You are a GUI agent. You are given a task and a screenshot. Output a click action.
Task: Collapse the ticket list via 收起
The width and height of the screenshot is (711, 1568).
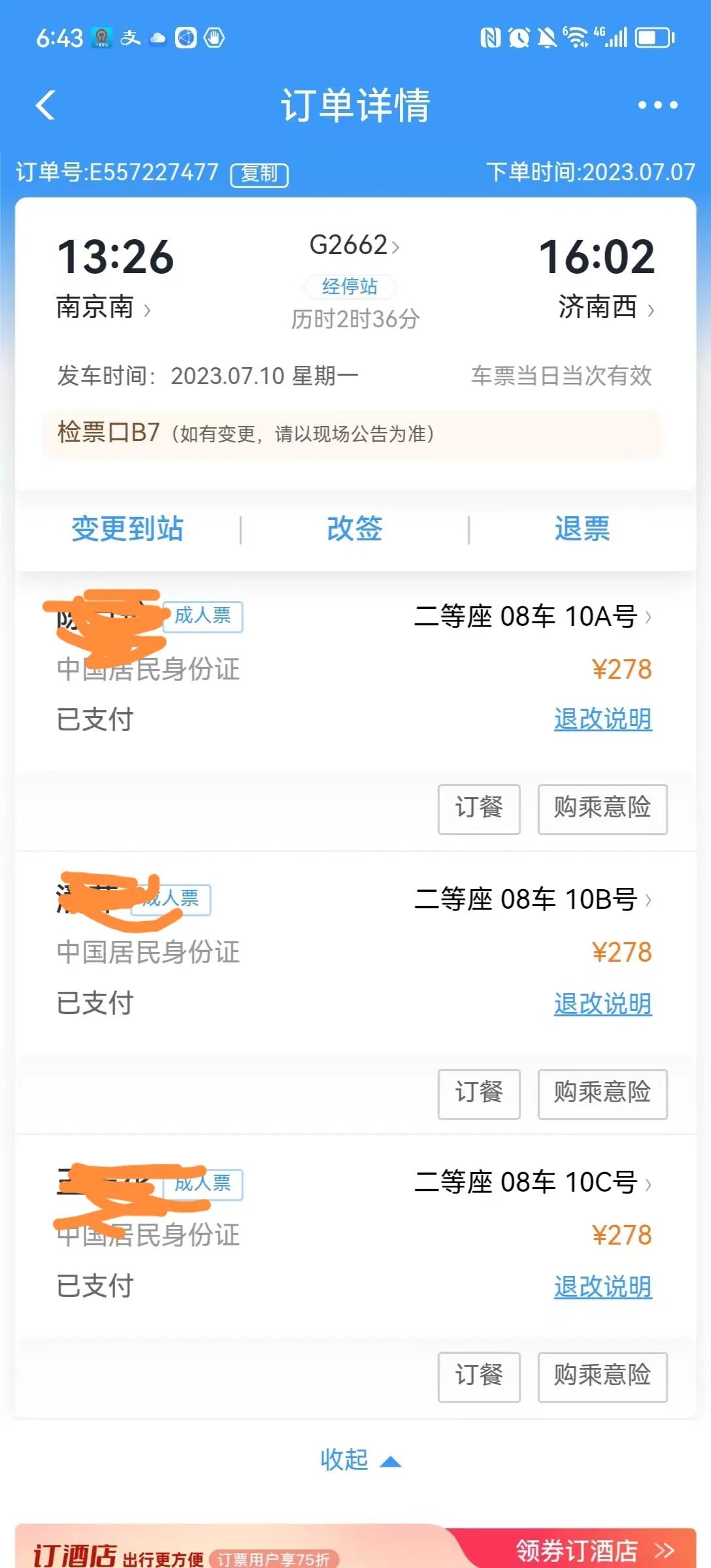pyautogui.click(x=355, y=1460)
